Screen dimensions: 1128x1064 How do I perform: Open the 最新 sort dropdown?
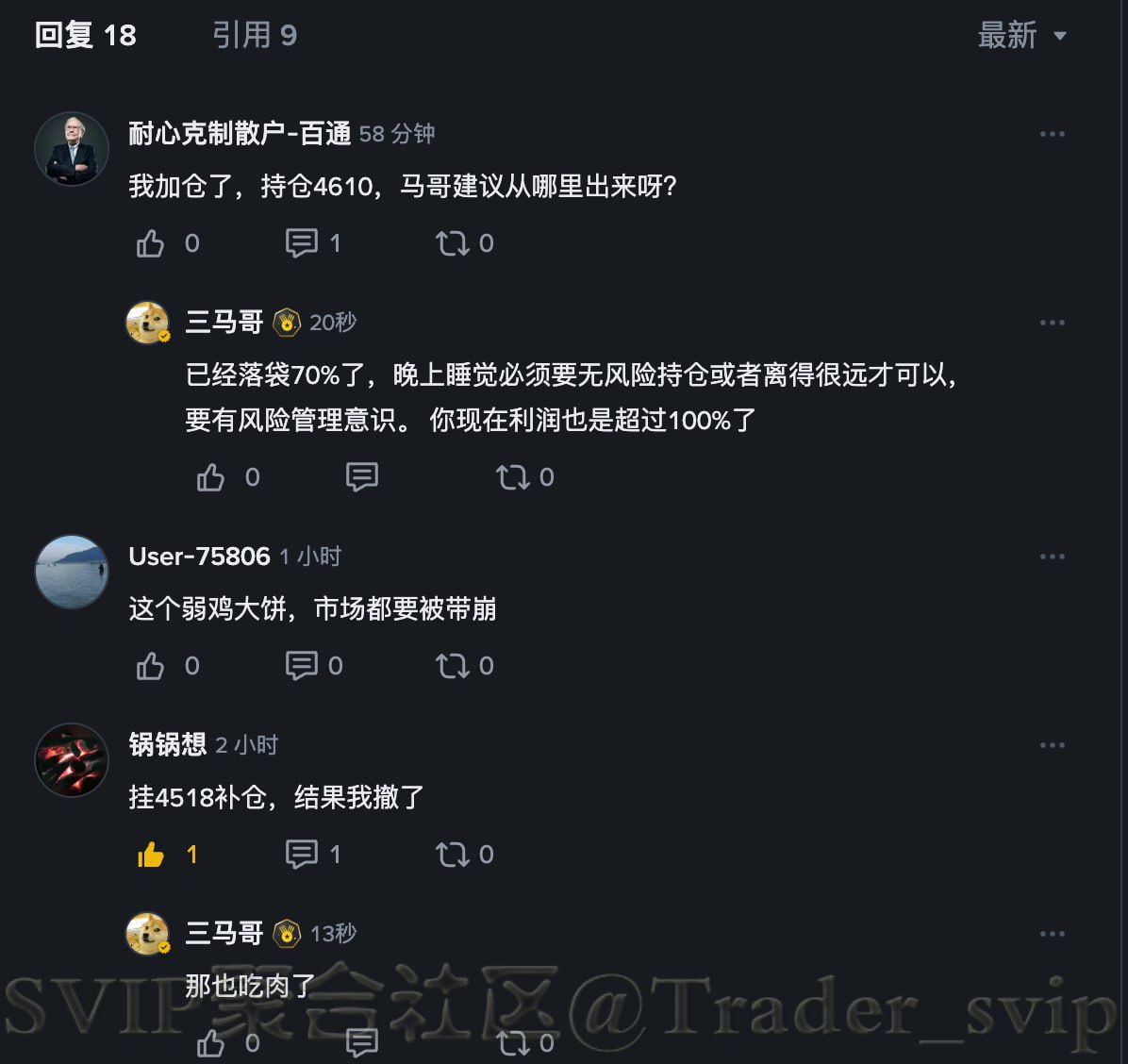coord(1021,36)
